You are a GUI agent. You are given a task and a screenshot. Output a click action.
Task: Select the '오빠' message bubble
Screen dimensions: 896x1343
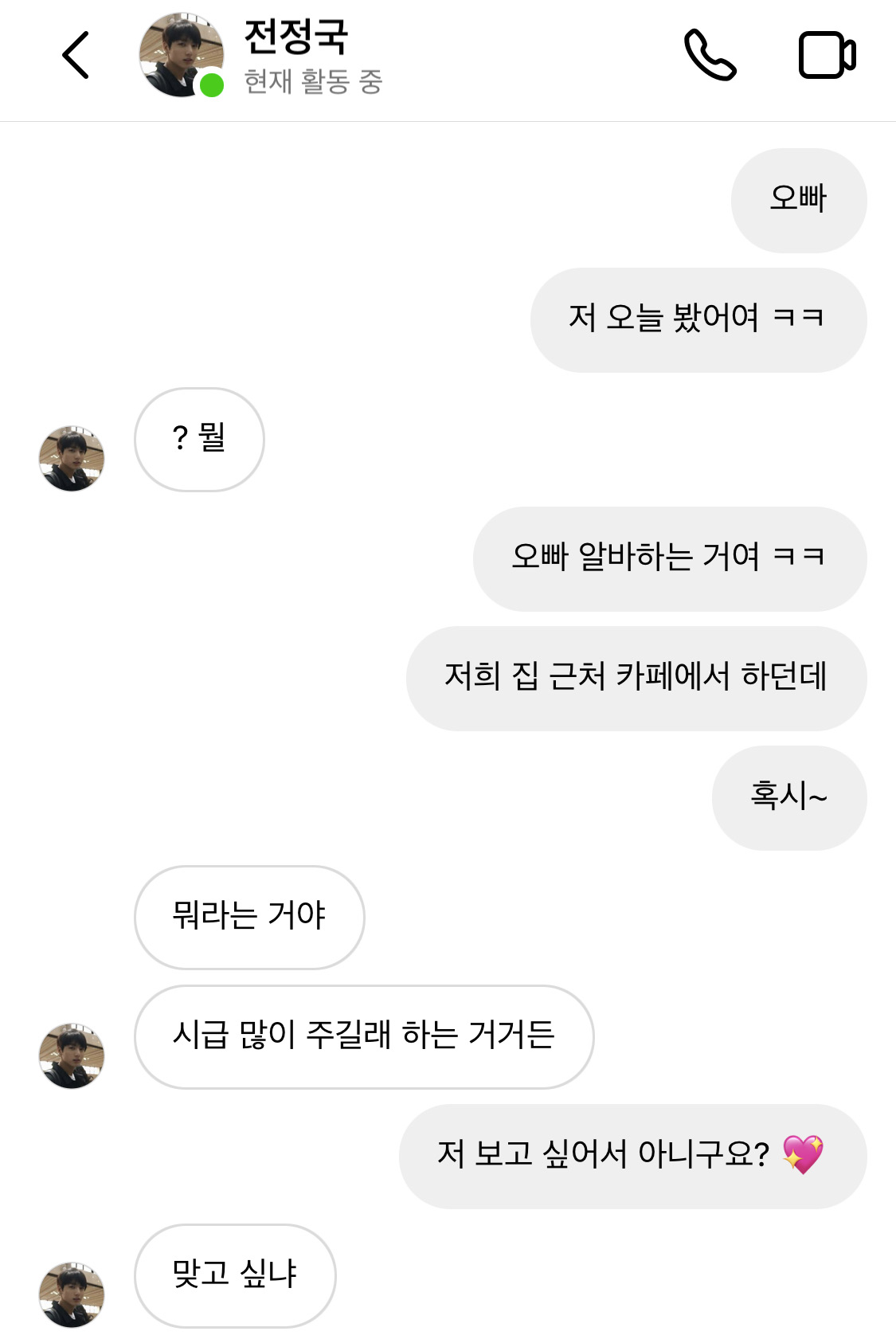pyautogui.click(x=798, y=201)
